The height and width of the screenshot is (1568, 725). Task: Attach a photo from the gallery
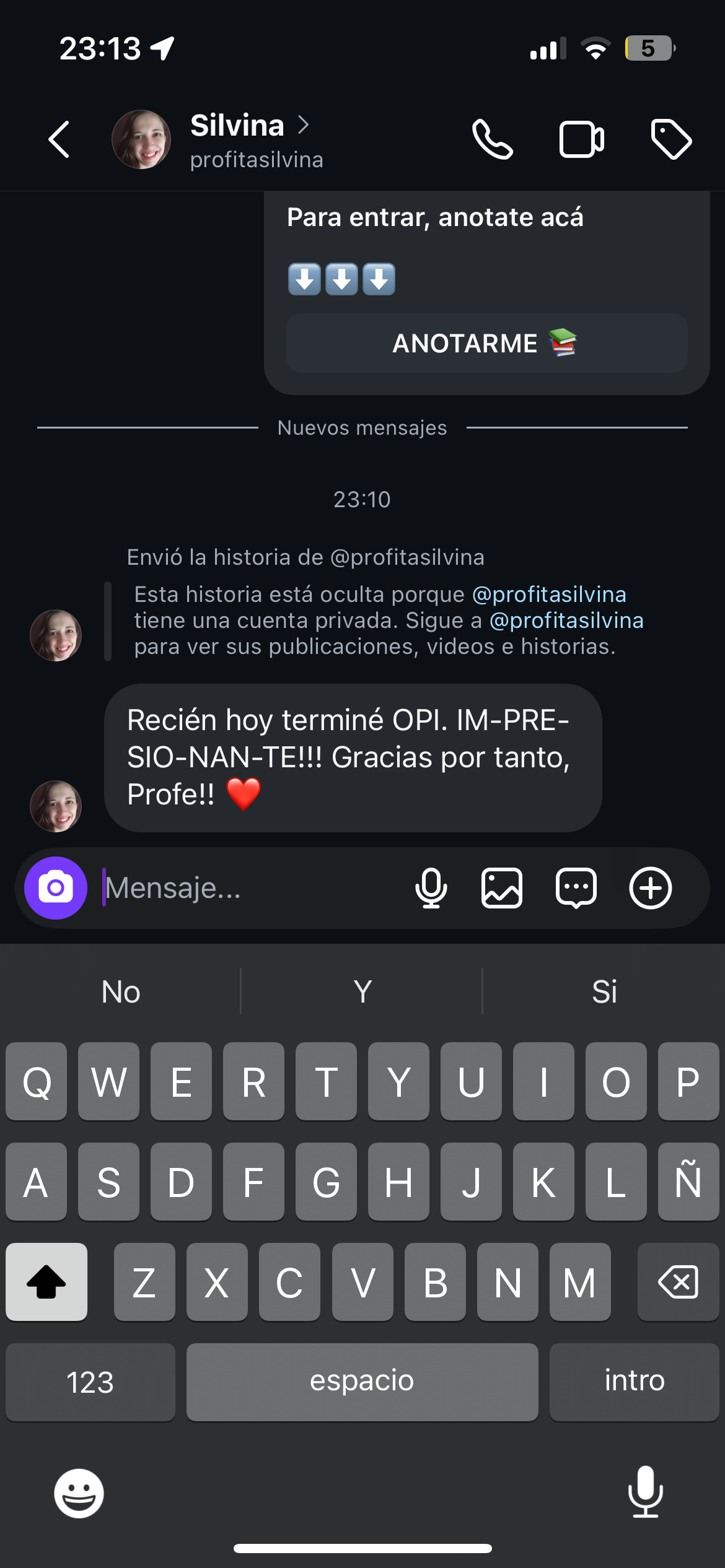tap(502, 887)
